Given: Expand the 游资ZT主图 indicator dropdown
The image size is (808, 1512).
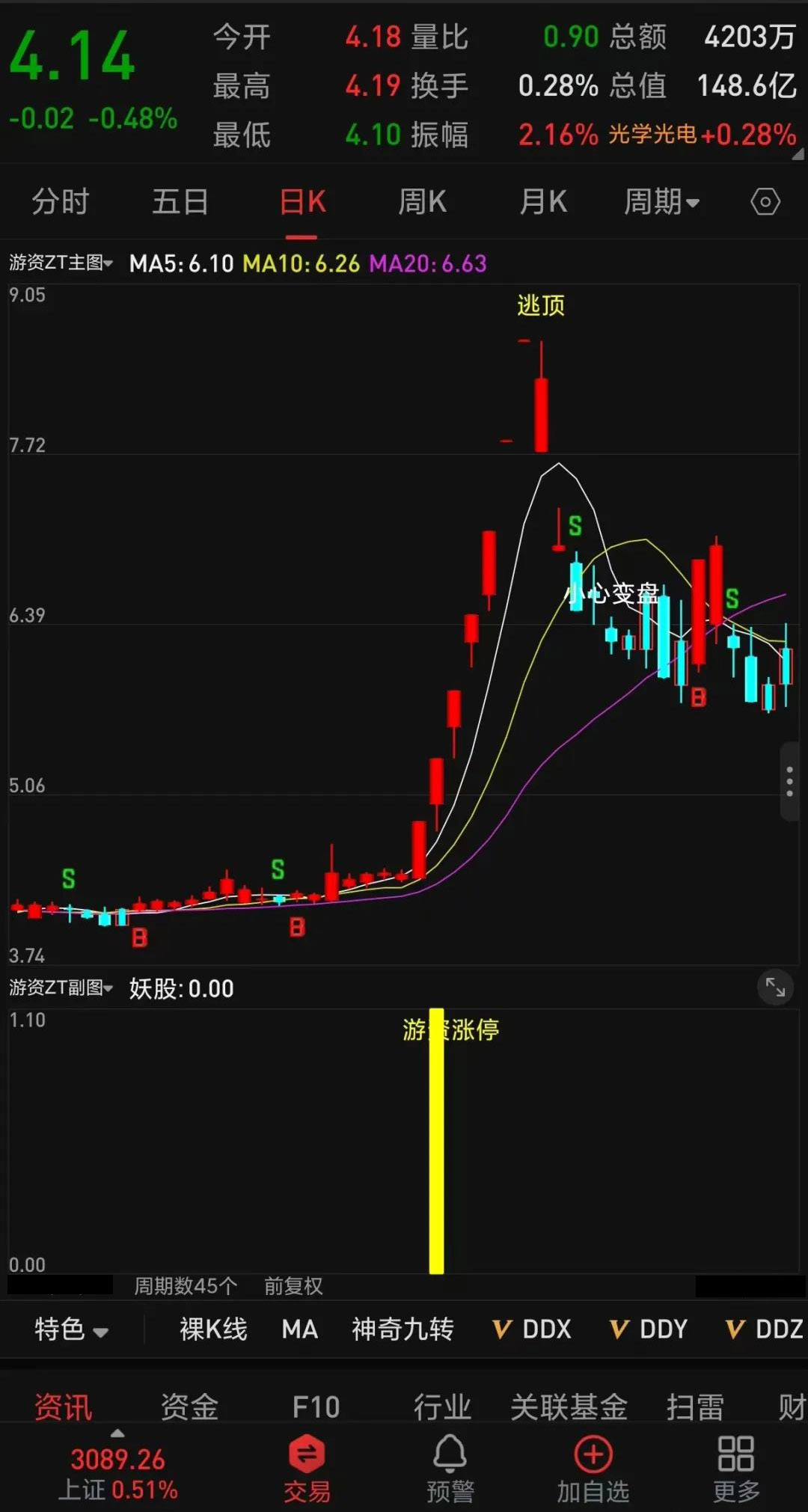Looking at the screenshot, I should coord(61,263).
